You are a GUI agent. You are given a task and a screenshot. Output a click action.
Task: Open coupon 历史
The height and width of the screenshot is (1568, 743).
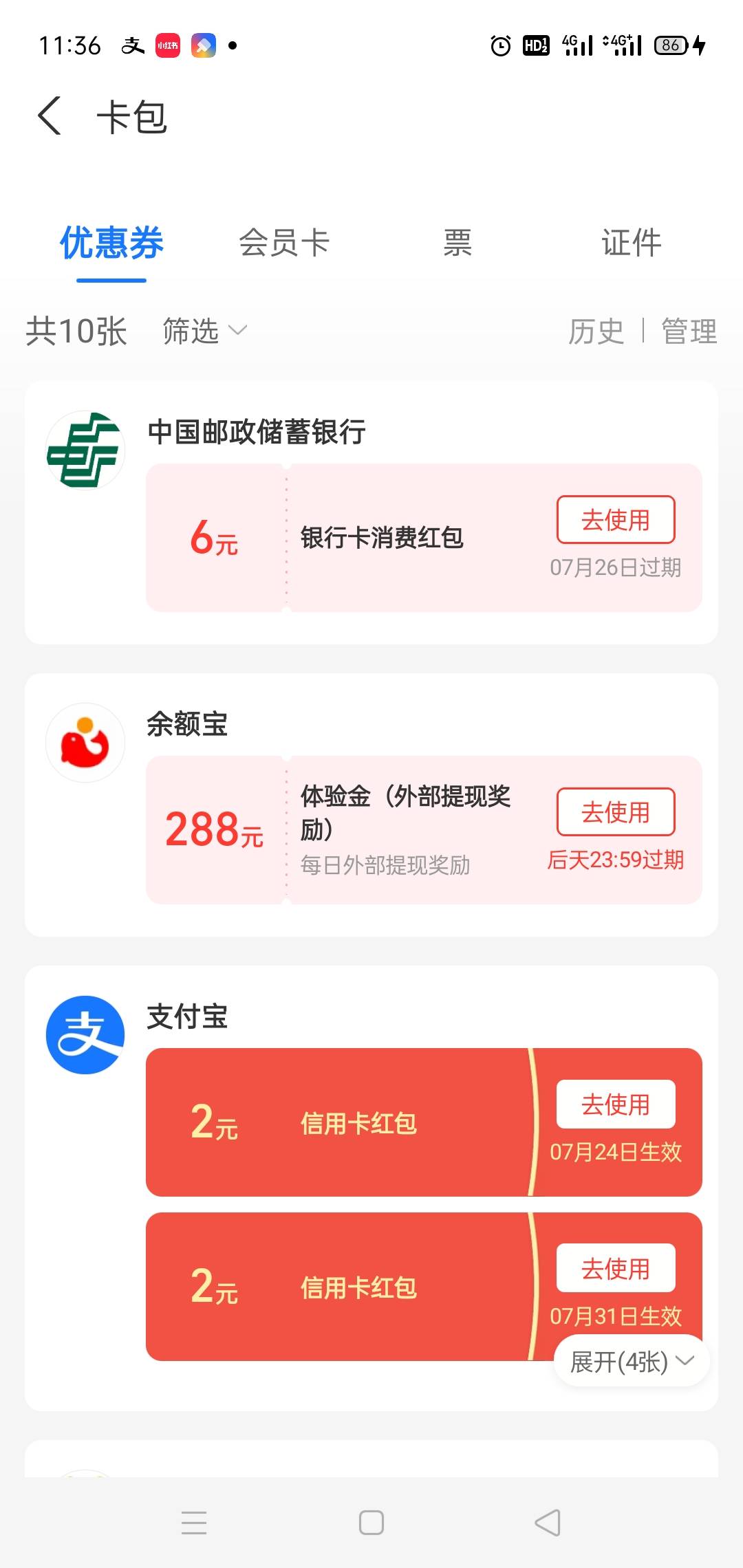[x=596, y=331]
